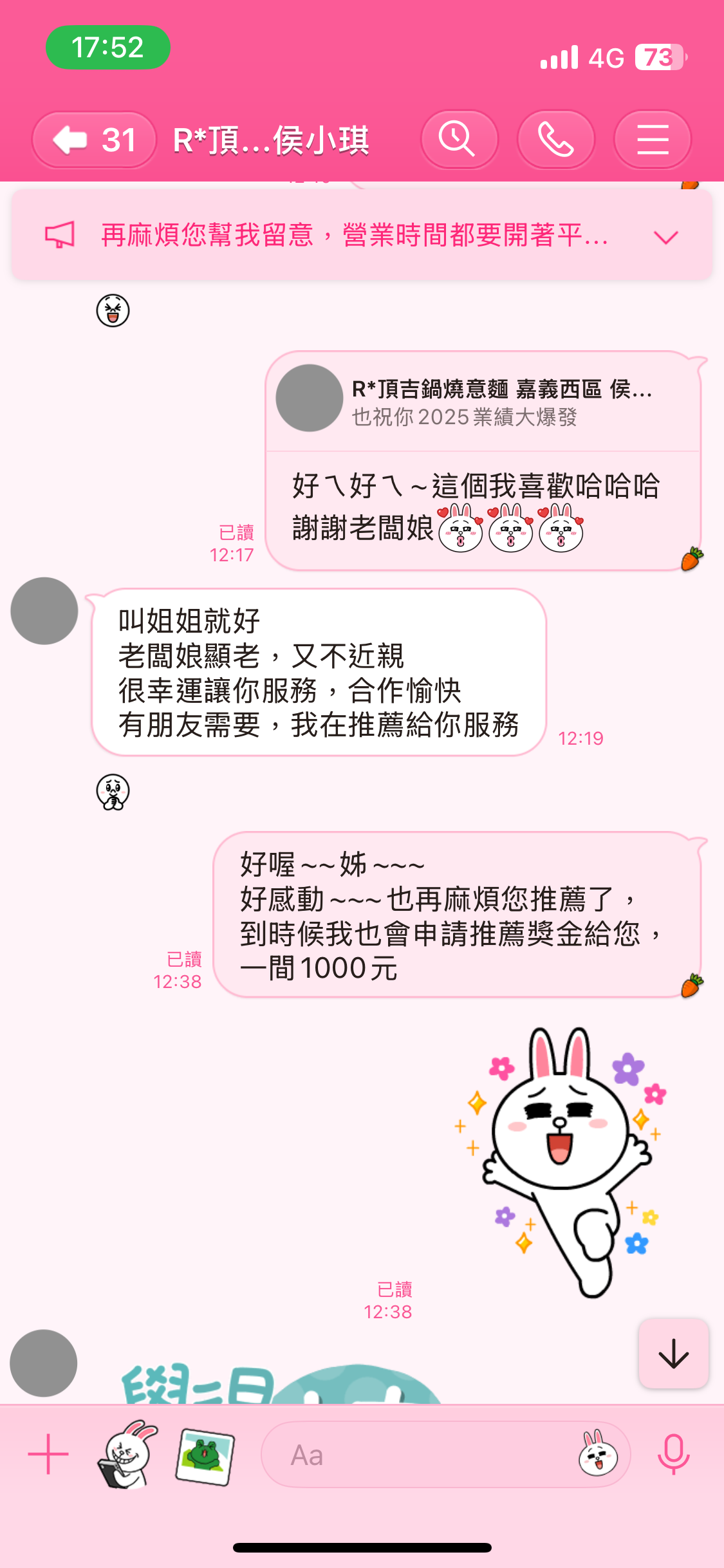This screenshot has width=724, height=1568.
Task: Open the sender's profile at 叫姐姐就好 message
Action: coord(44,611)
